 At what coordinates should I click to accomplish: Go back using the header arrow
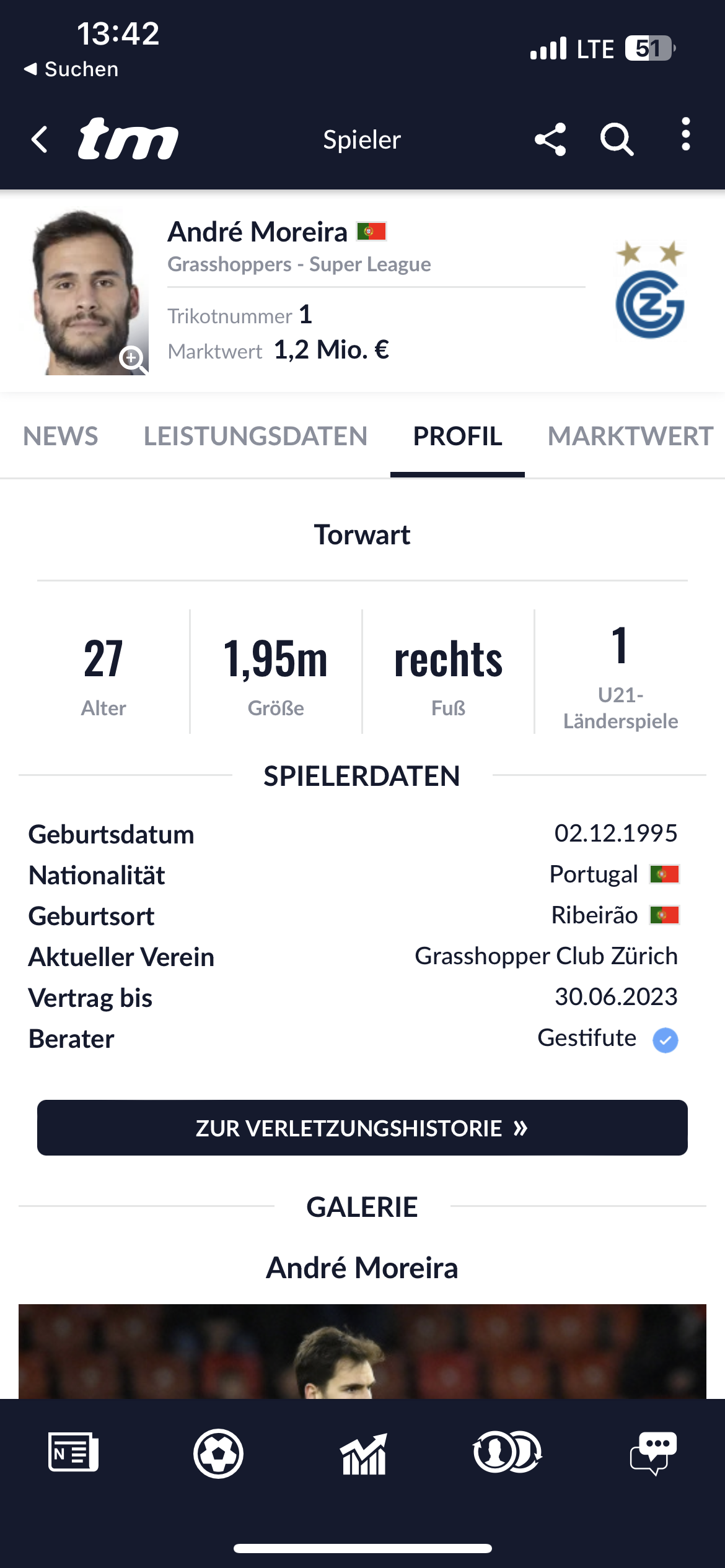pos(40,139)
